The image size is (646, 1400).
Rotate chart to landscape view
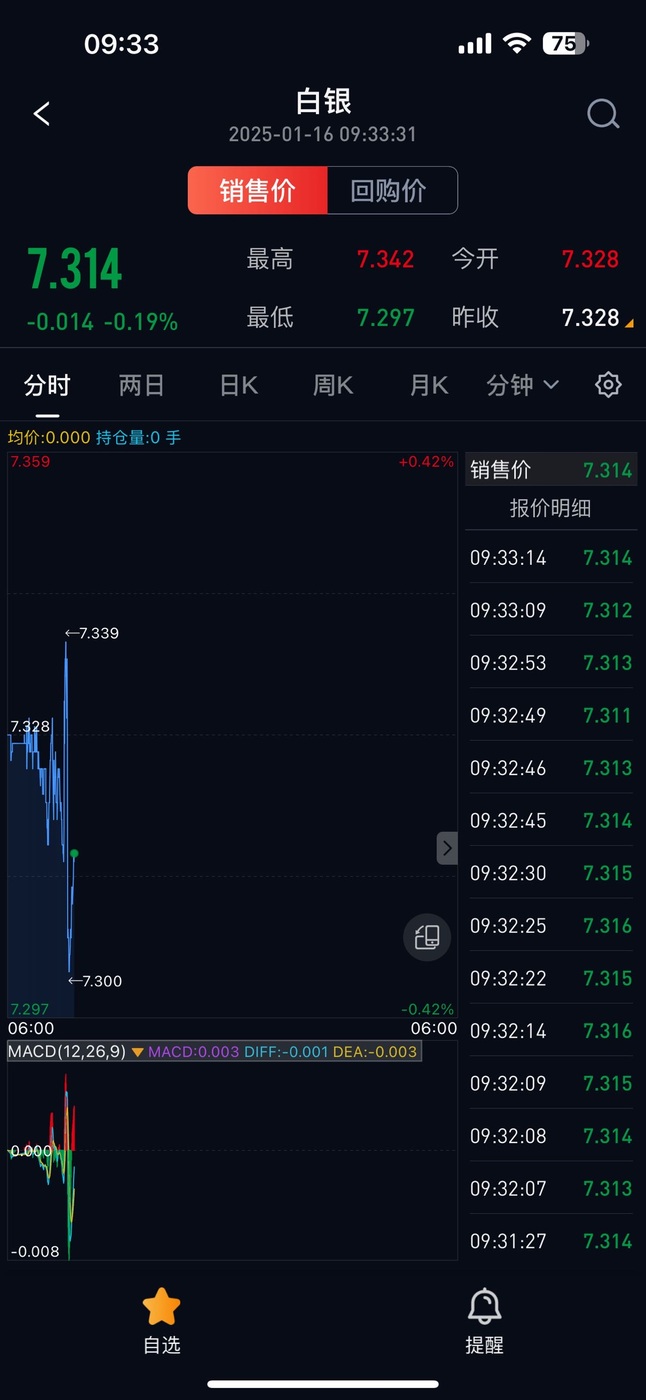point(427,937)
